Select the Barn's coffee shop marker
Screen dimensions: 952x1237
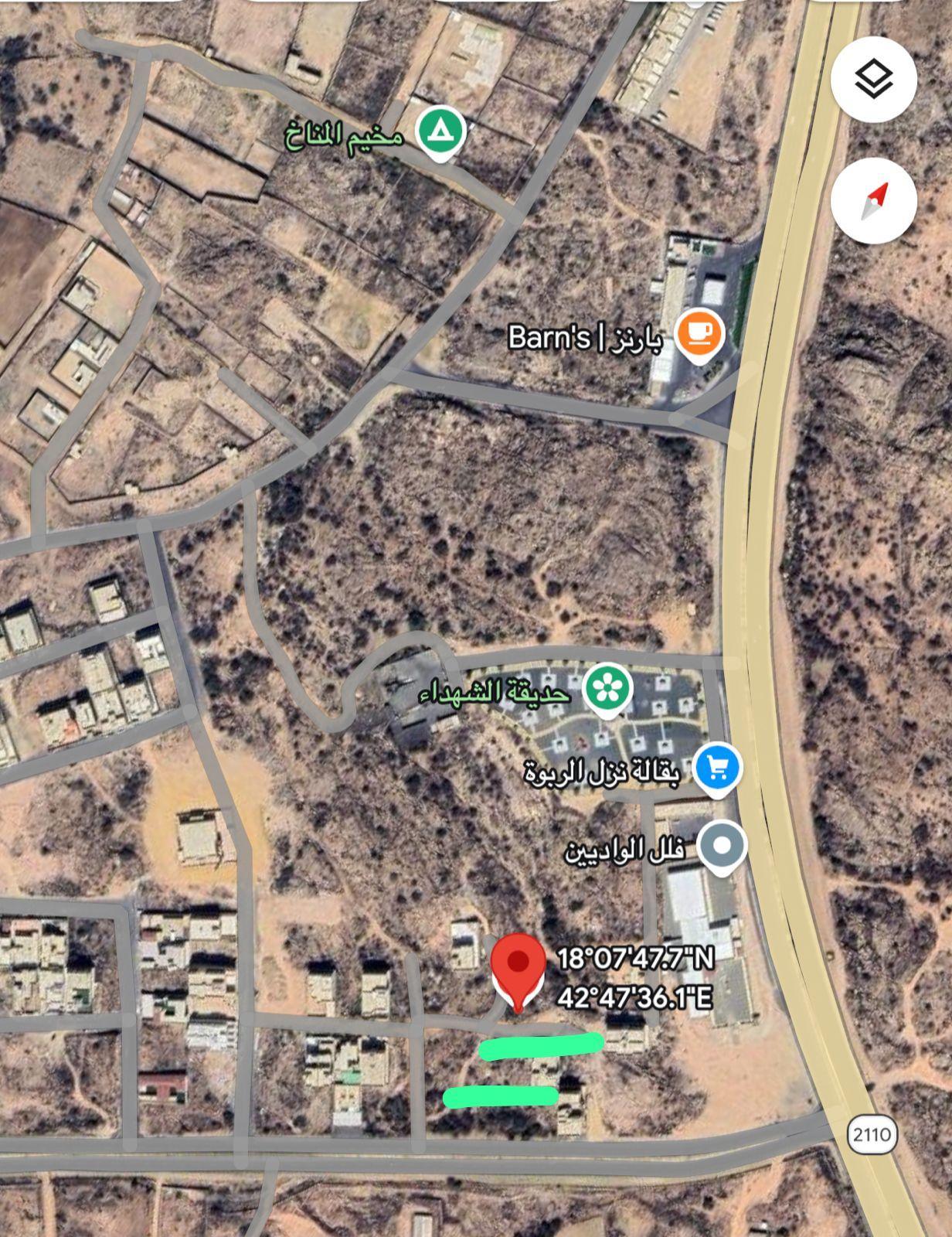(x=699, y=334)
